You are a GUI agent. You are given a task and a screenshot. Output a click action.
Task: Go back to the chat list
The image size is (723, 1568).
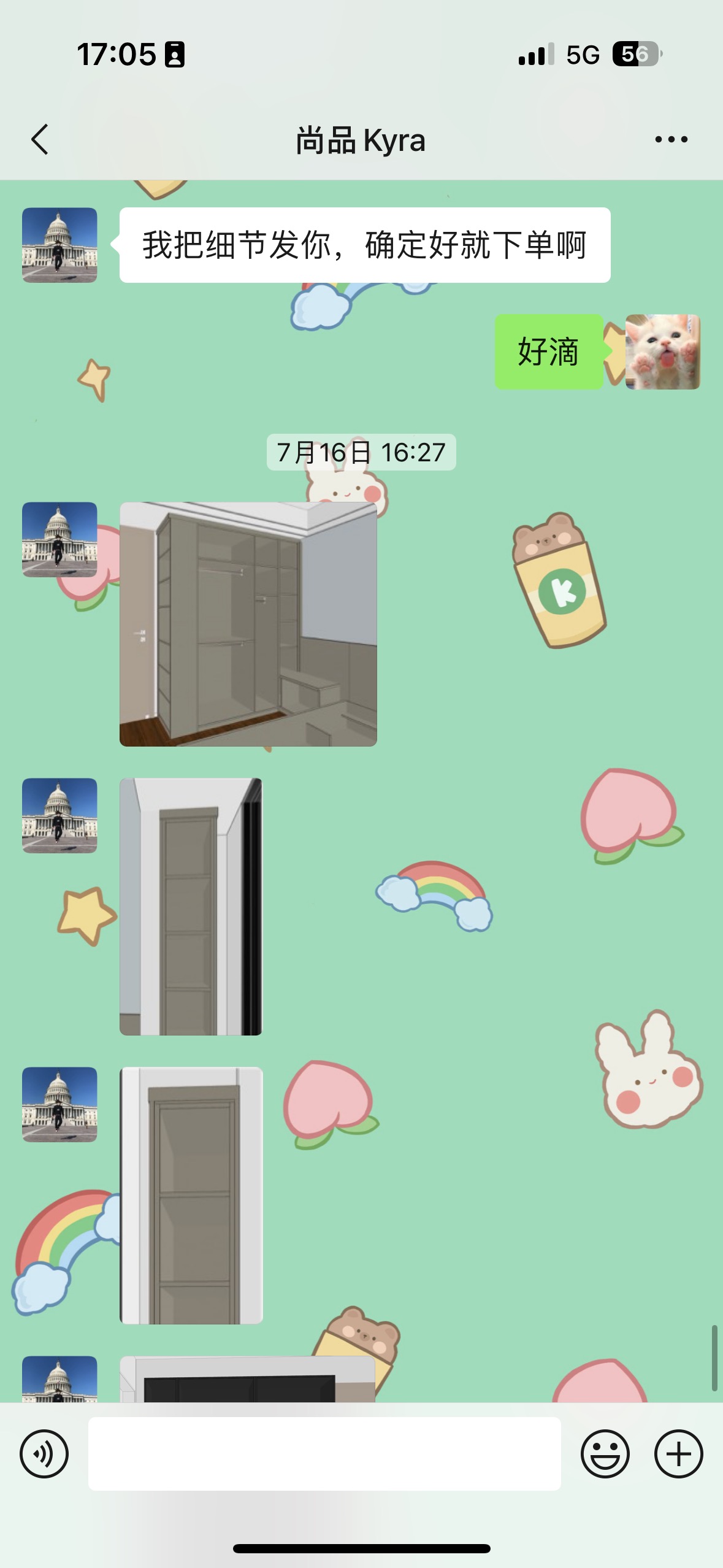tap(40, 140)
